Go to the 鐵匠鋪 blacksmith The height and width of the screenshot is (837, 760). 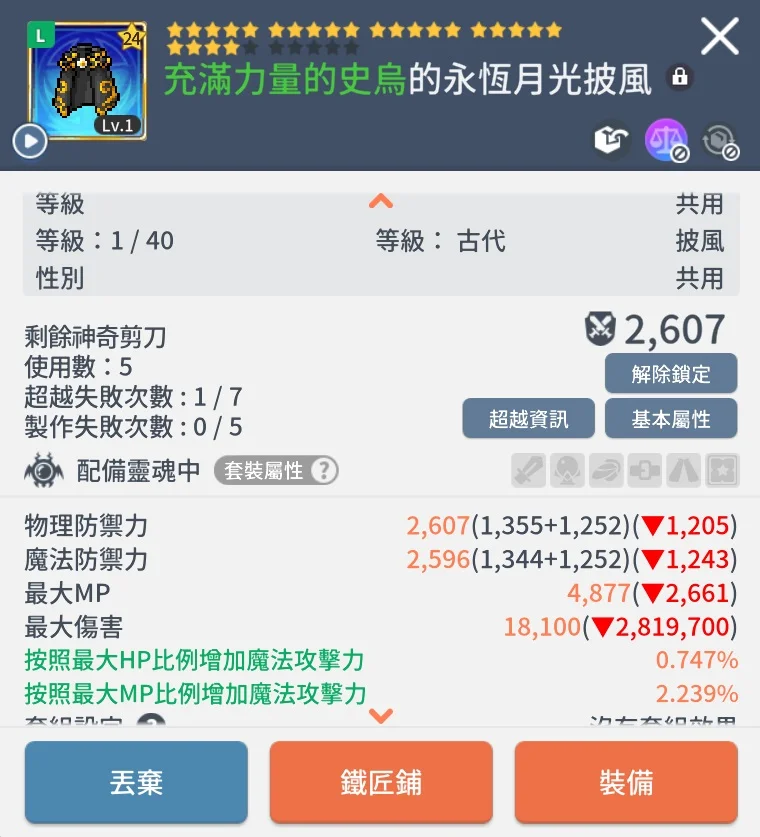381,782
